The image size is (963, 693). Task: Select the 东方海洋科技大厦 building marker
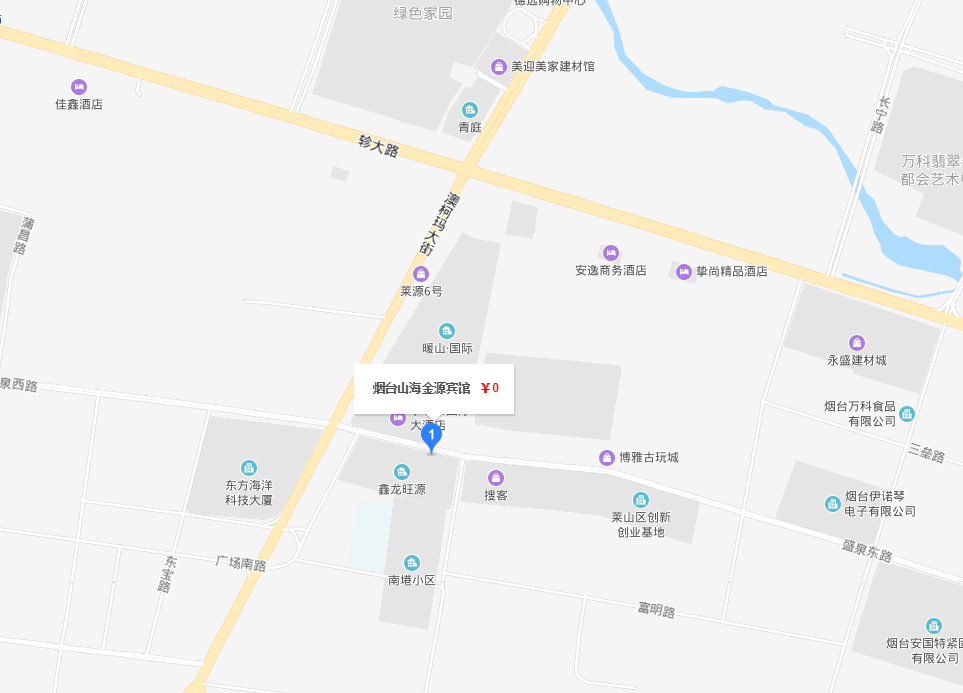248,468
